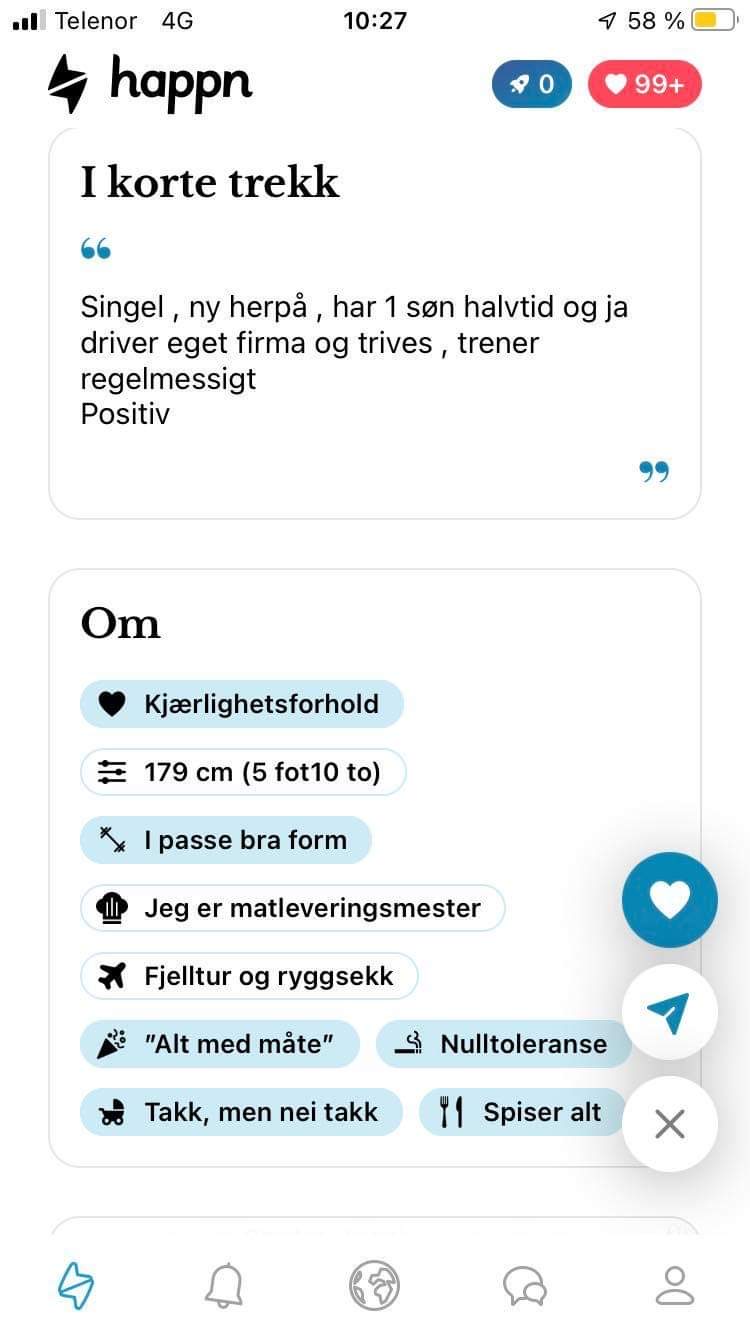Image resolution: width=750 pixels, height=1334 pixels.
Task: Open the notifications bell tab
Action: point(225,1284)
